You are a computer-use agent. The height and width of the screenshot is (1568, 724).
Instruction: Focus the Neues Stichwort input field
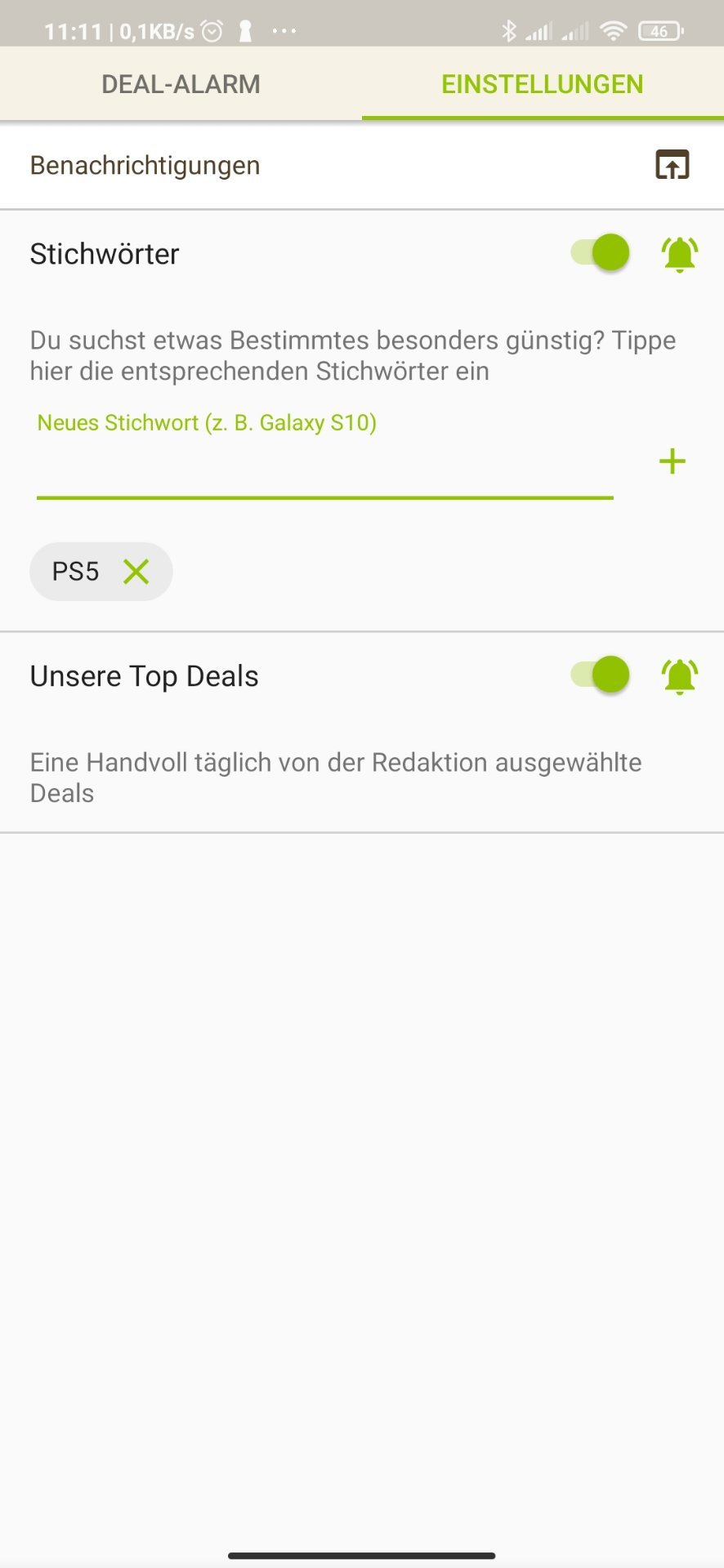(x=324, y=470)
